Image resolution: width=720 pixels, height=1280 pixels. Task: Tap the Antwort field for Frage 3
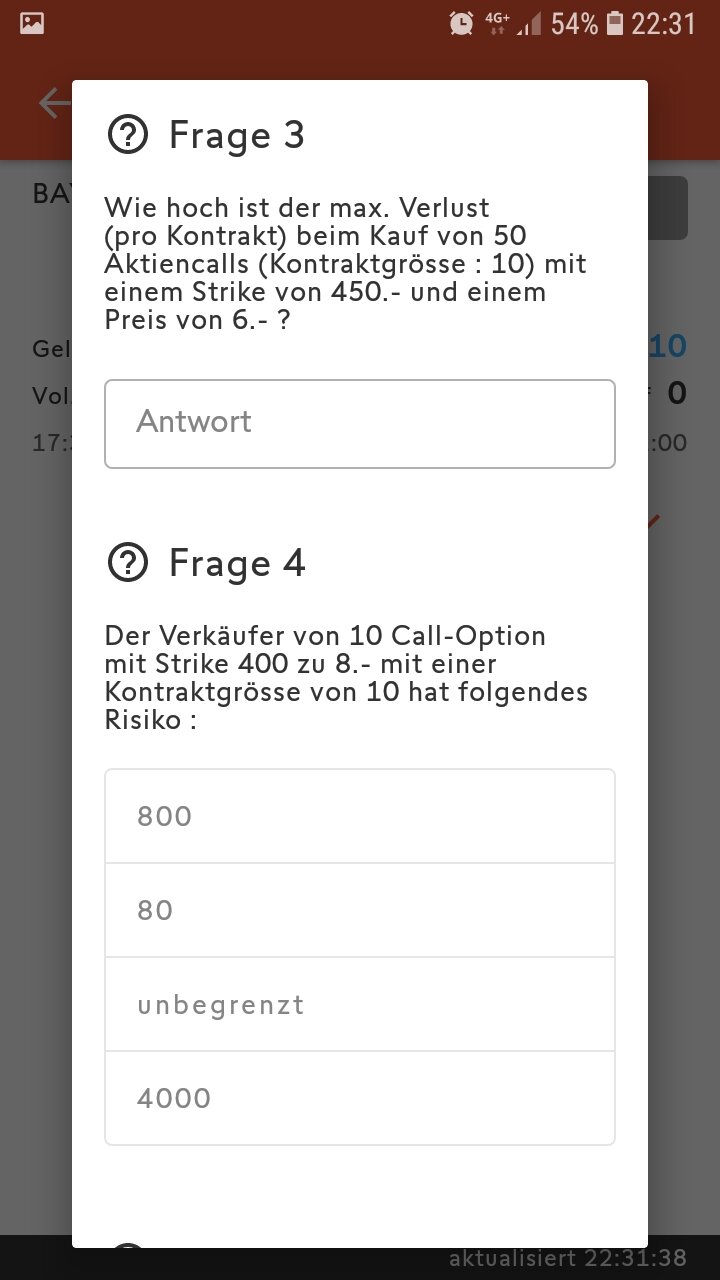359,423
